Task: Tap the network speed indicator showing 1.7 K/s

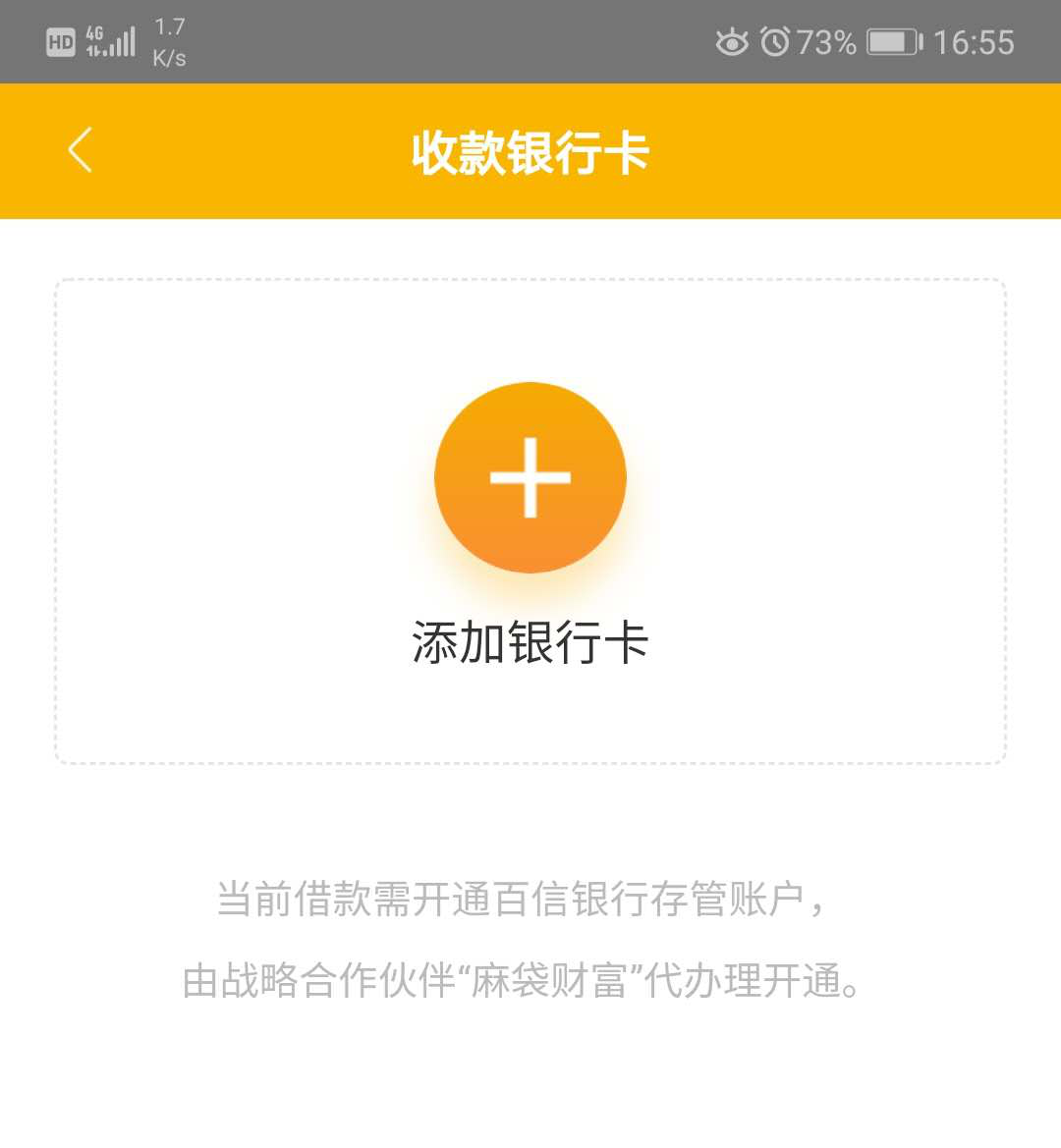Action: (x=169, y=39)
